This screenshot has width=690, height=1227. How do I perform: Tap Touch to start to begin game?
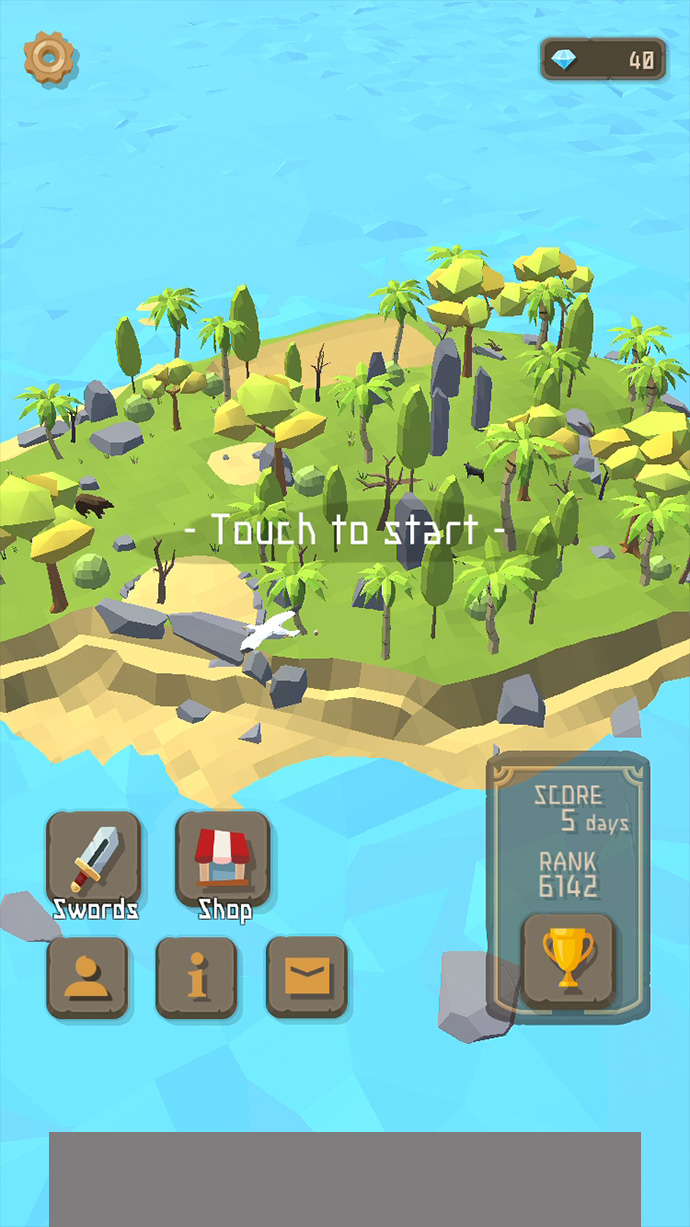344,532
